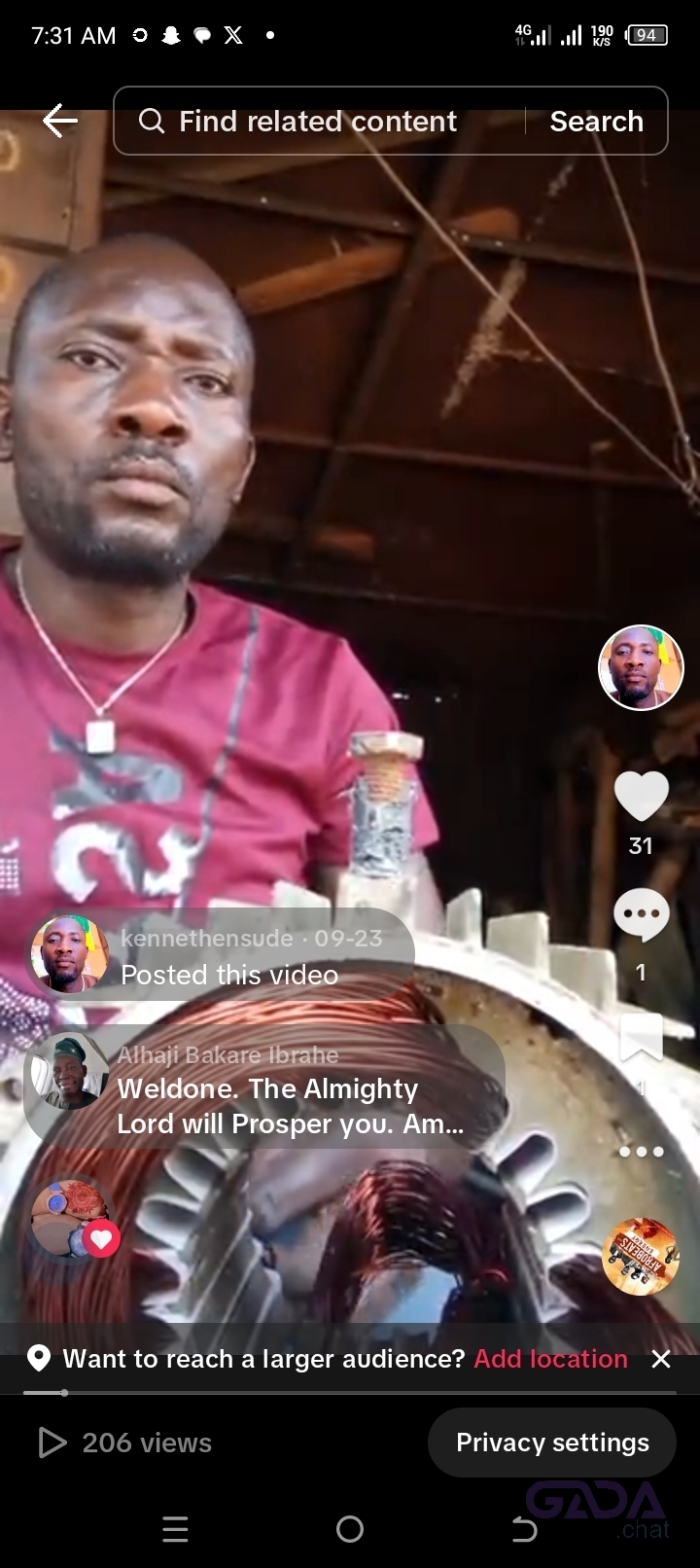Bookmark this video

(641, 1037)
